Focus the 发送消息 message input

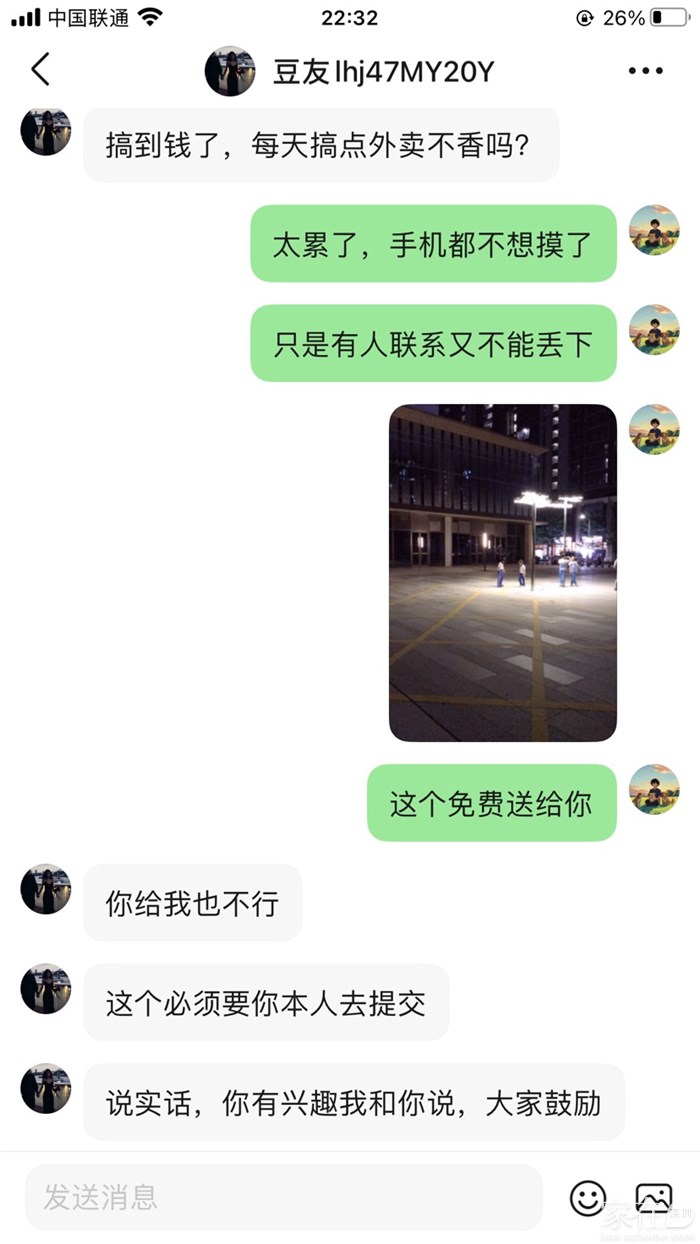[283, 1196]
